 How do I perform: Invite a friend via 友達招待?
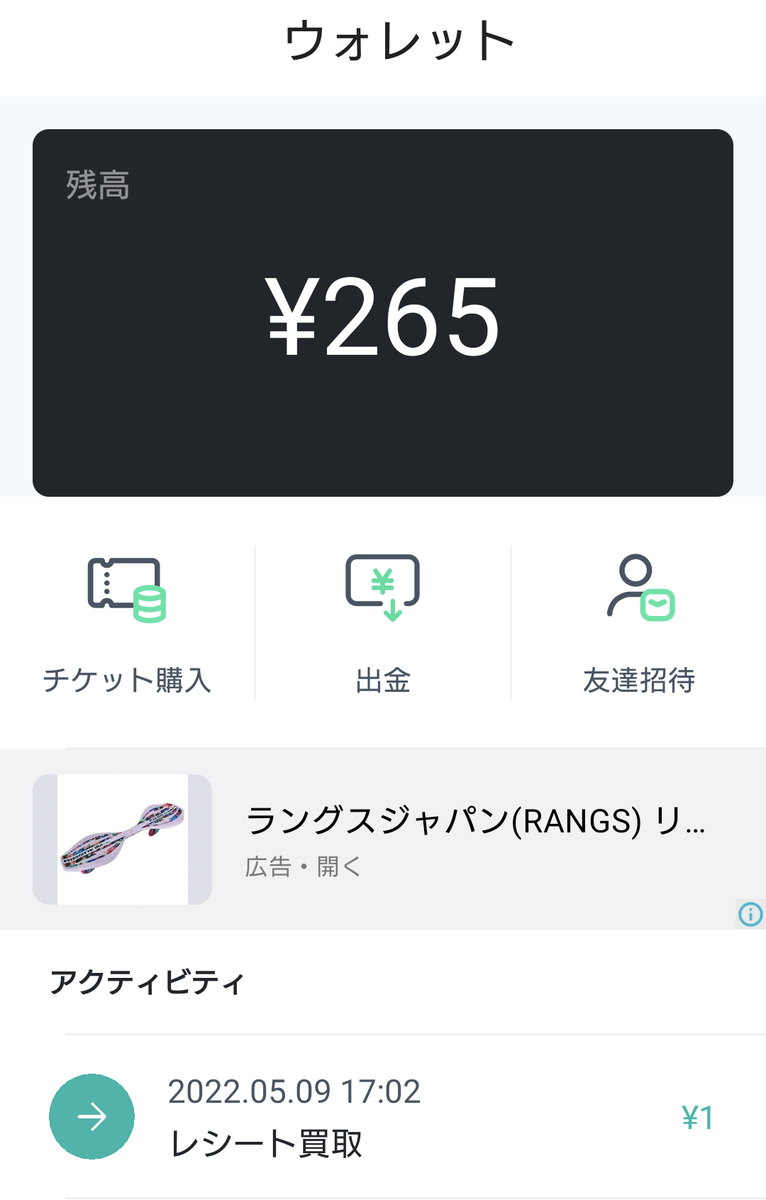coord(639,622)
